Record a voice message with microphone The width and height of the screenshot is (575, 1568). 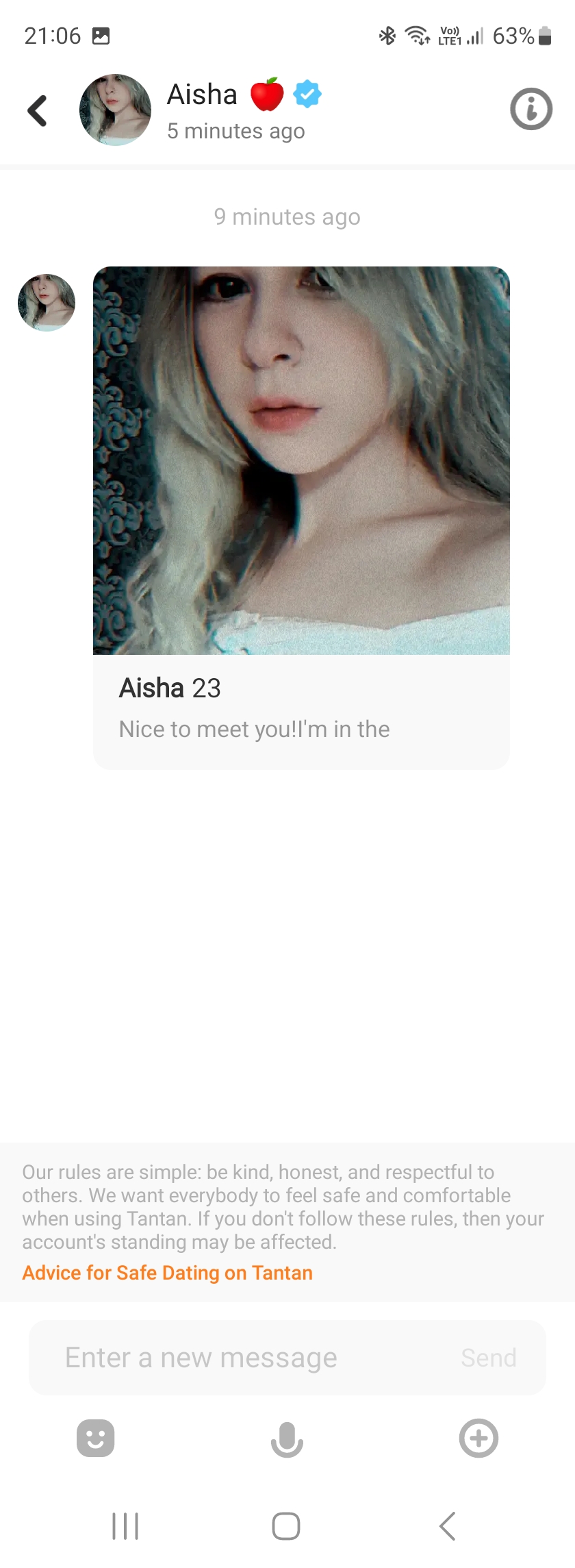[287, 1439]
